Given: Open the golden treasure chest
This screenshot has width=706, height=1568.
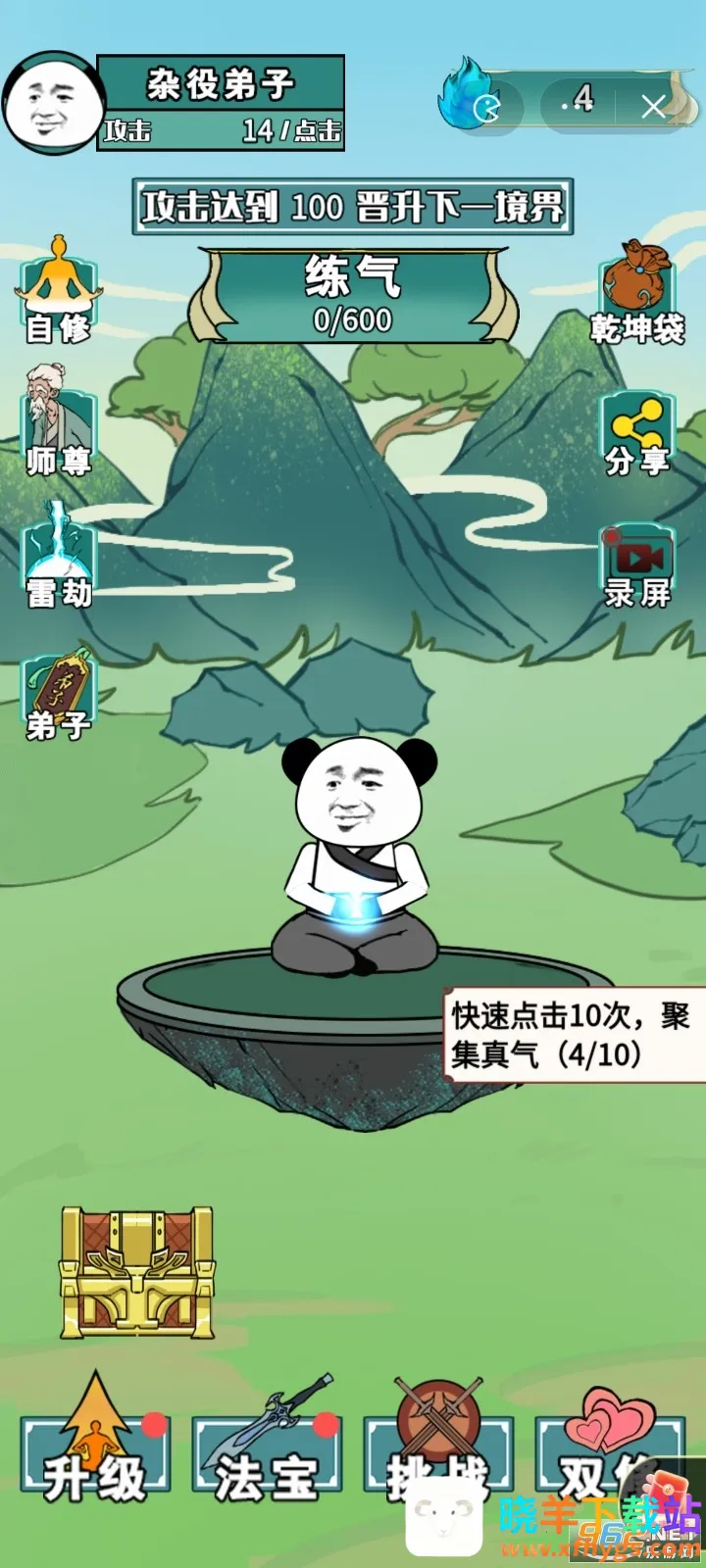Looking at the screenshot, I should pyautogui.click(x=137, y=1272).
